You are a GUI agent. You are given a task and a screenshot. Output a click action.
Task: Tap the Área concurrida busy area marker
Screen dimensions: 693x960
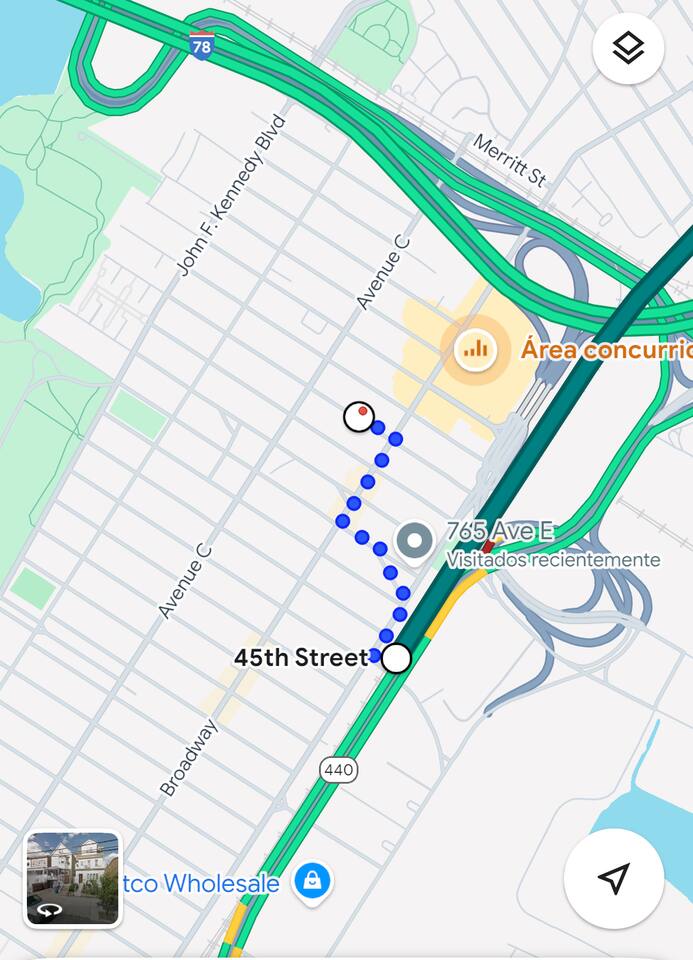coord(476,349)
